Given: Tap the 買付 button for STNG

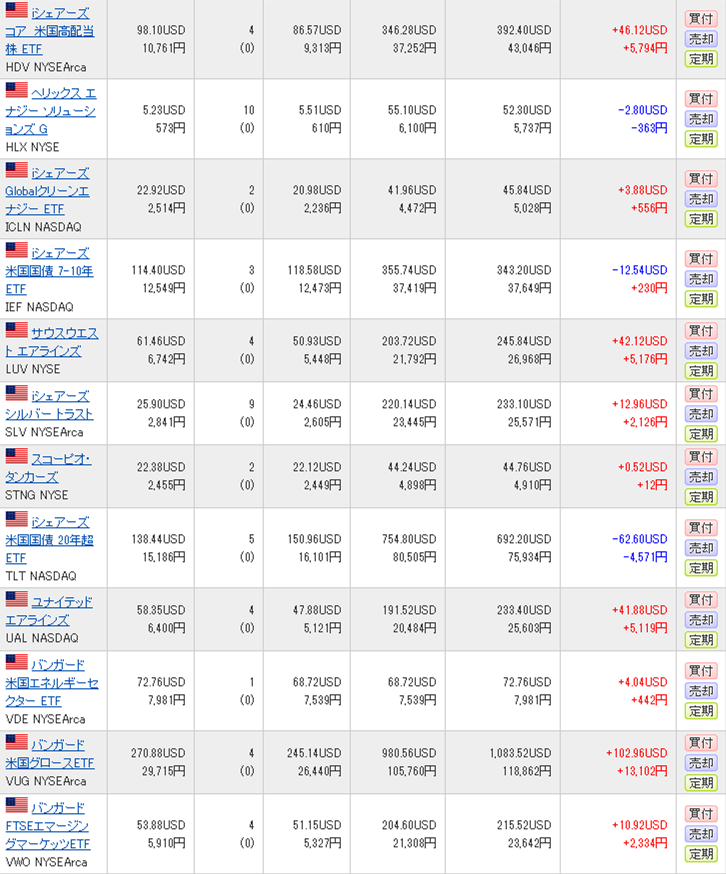Looking at the screenshot, I should pos(700,457).
